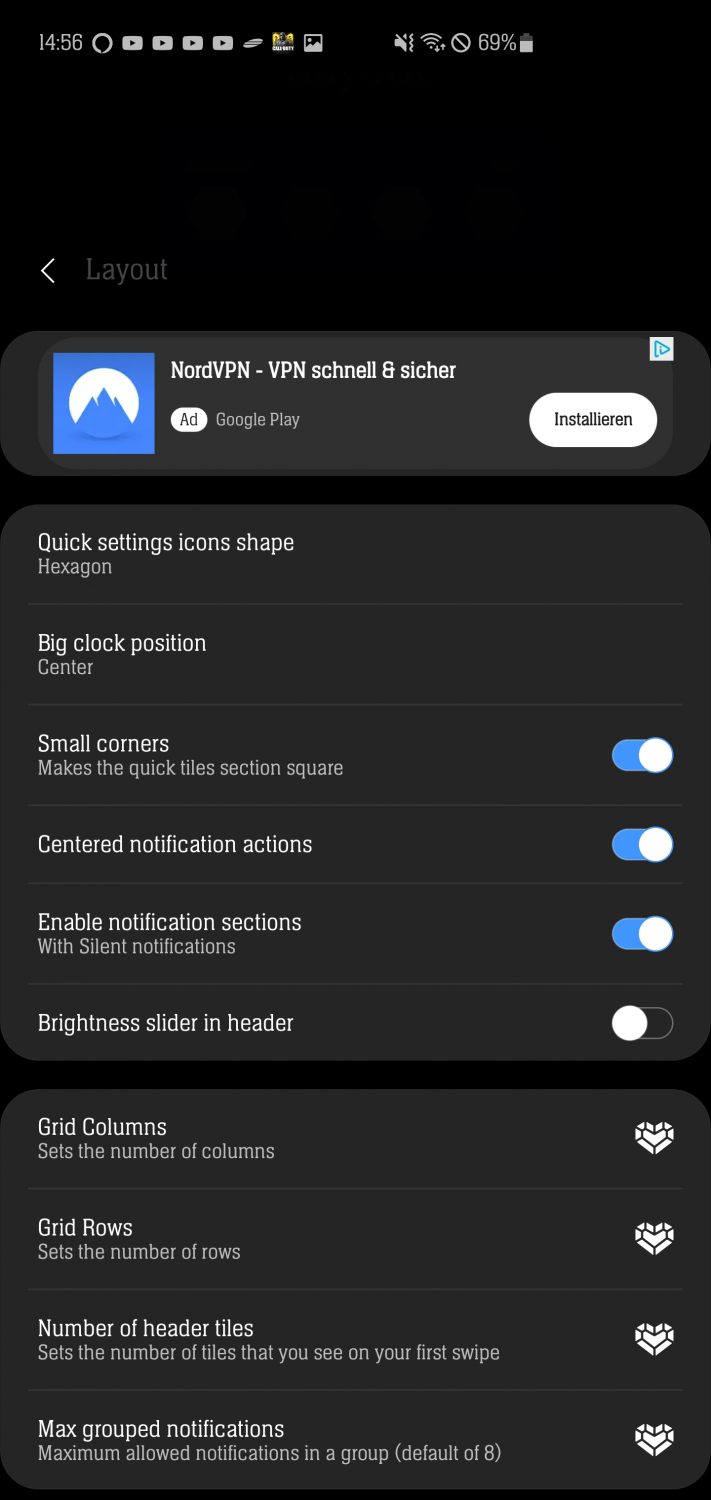Toggle Enable notification sections off

[x=642, y=934]
